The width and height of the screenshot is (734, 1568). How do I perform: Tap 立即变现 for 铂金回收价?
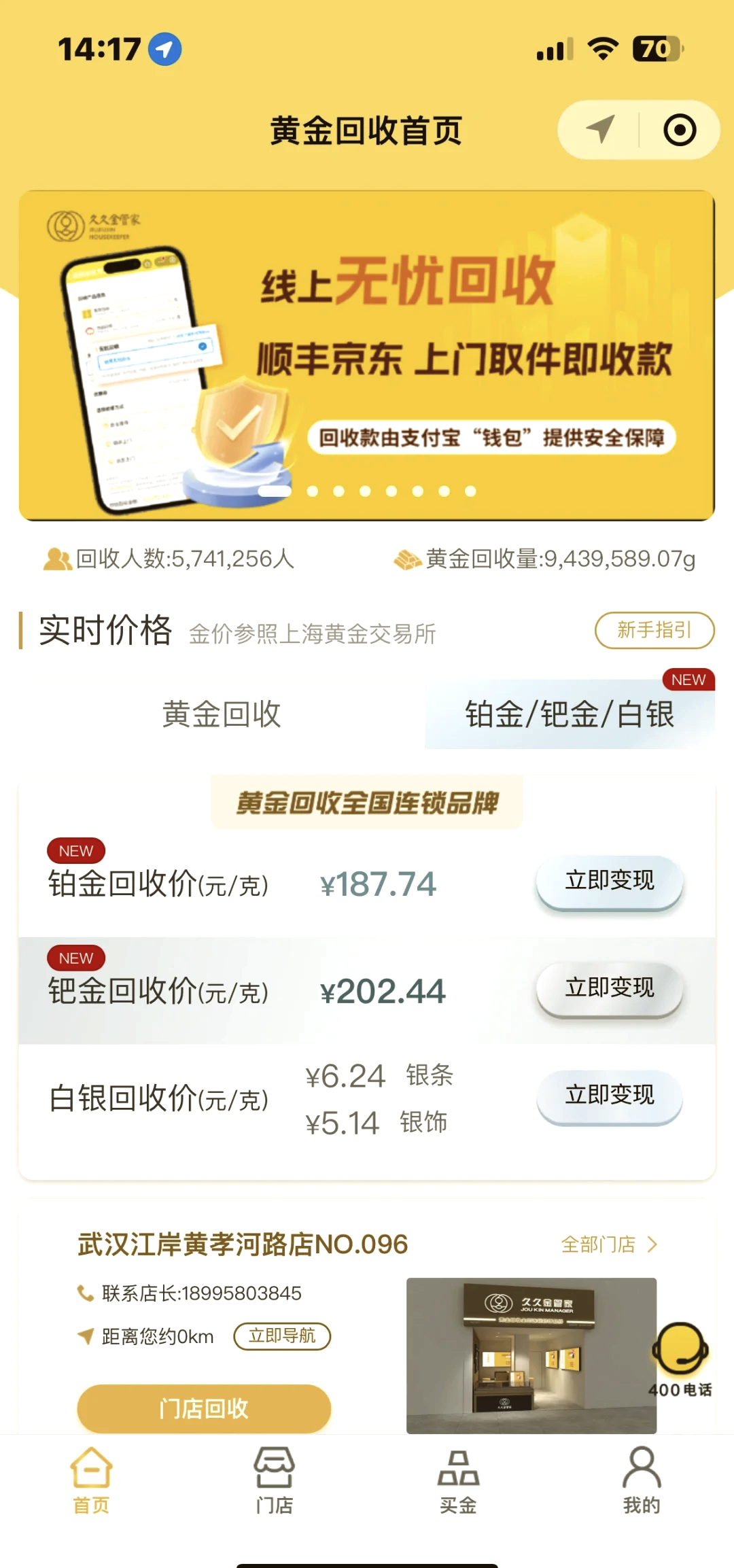[x=609, y=882]
